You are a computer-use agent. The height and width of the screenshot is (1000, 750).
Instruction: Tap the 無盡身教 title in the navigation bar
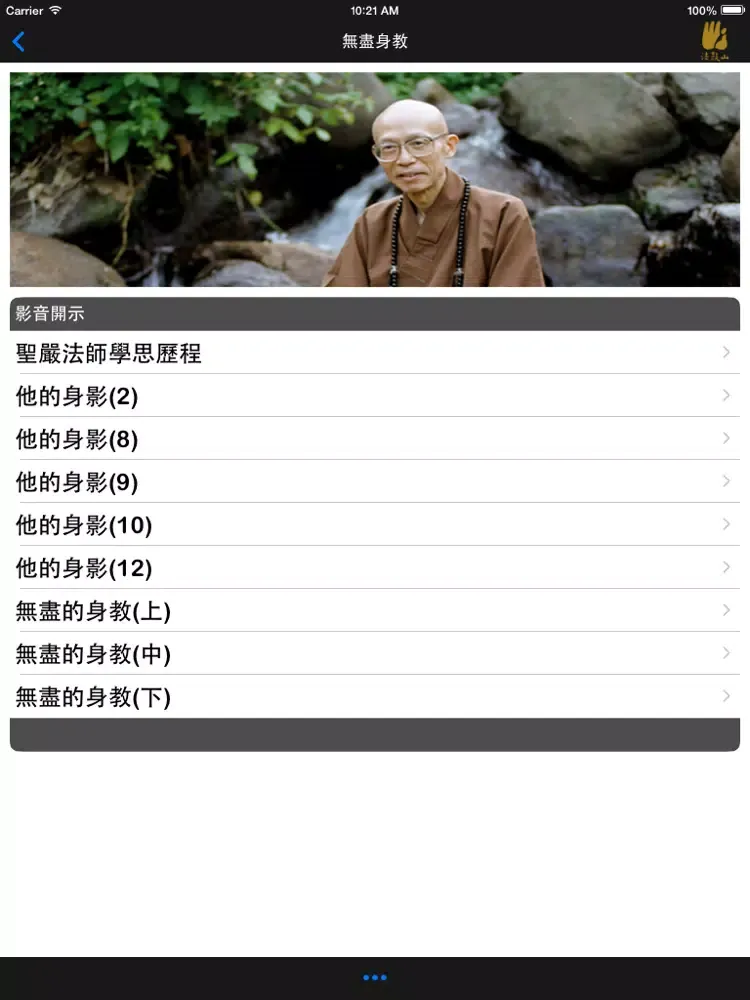pos(375,41)
